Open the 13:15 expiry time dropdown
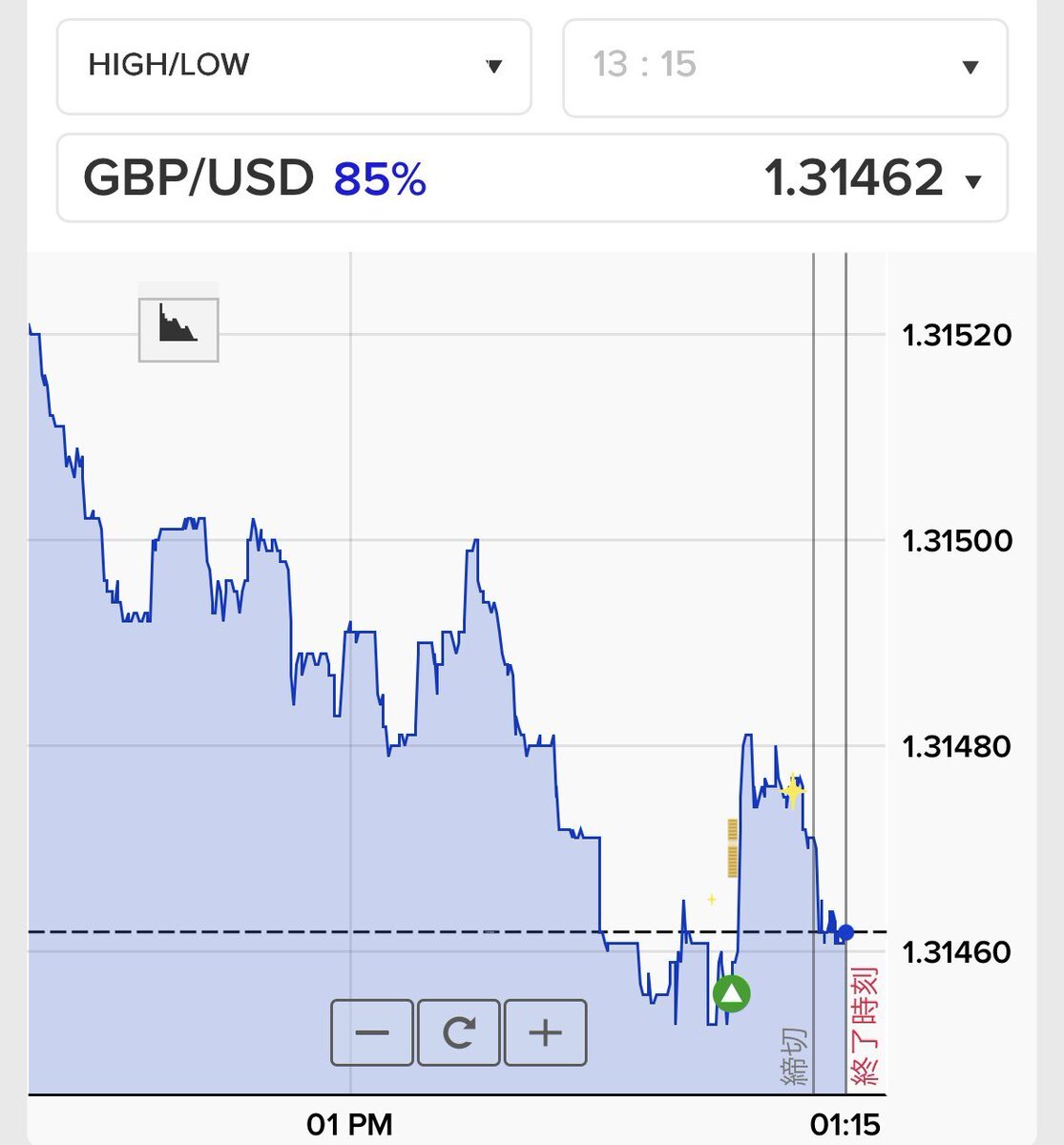The image size is (1064, 1145). [784, 67]
